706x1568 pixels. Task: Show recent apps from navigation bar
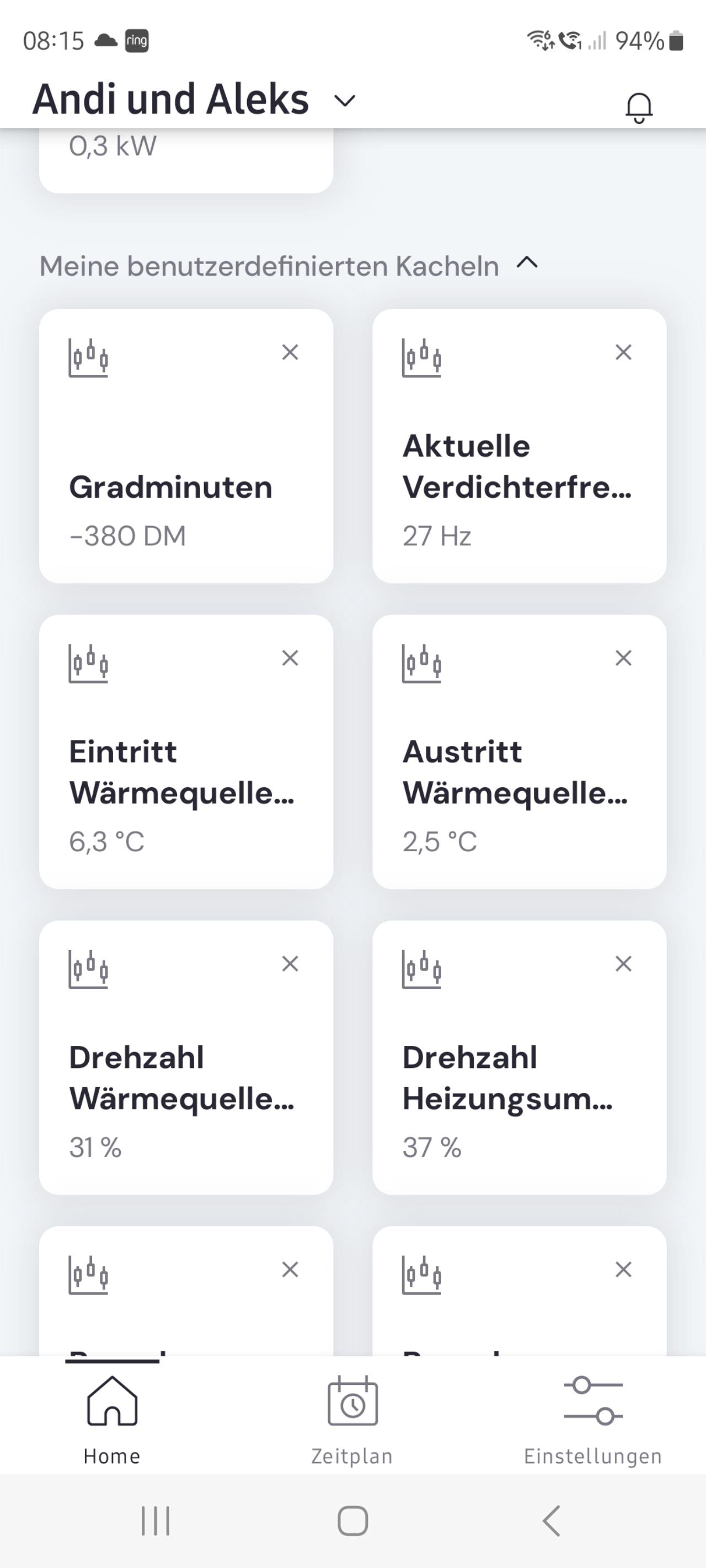point(156,1521)
